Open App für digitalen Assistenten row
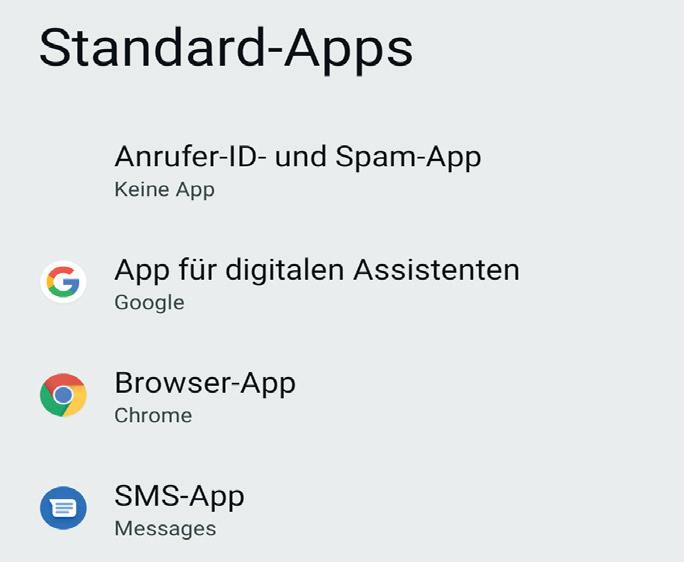 click(x=342, y=284)
